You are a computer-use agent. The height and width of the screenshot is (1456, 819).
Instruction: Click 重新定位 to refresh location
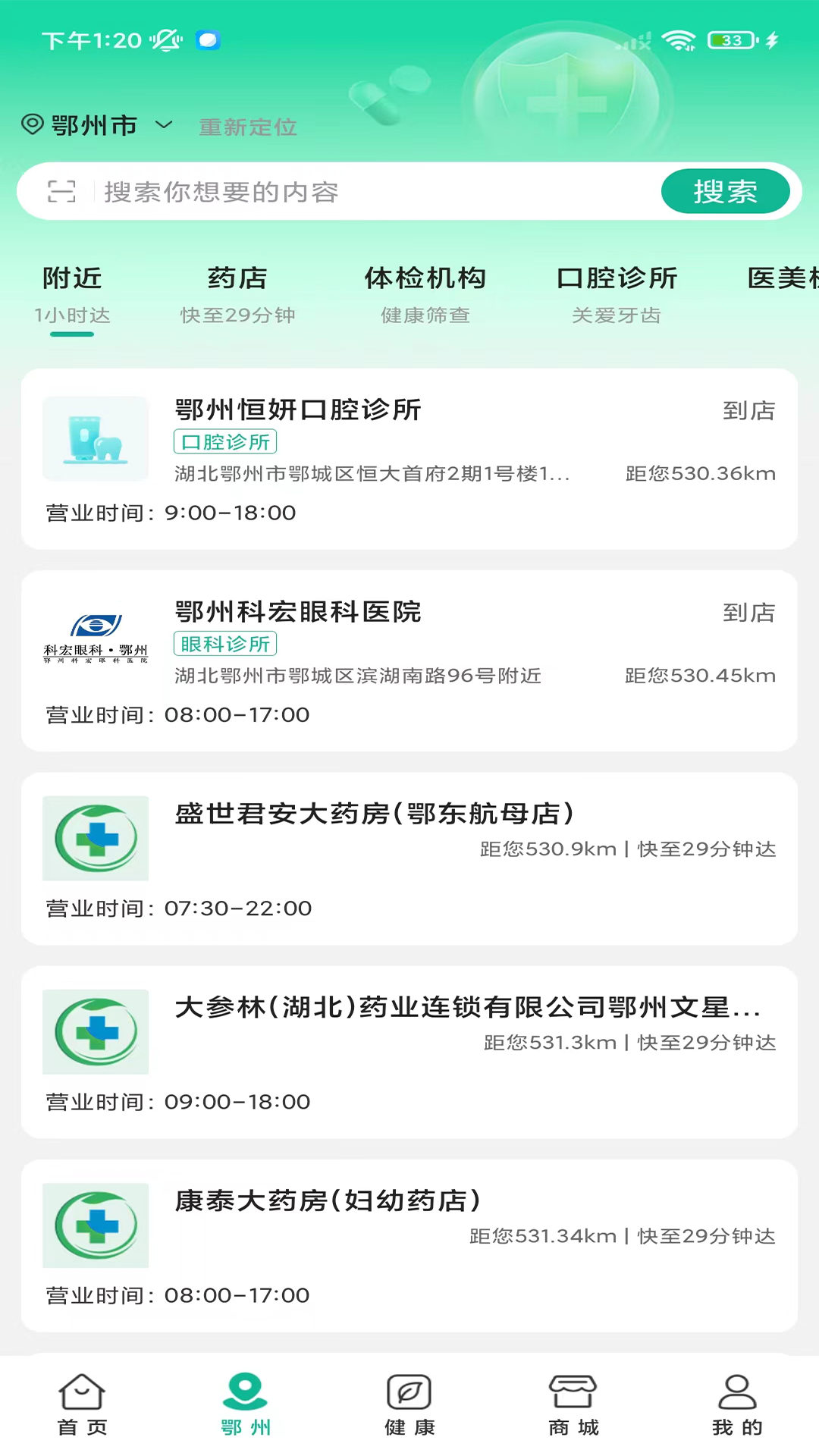pos(247,127)
